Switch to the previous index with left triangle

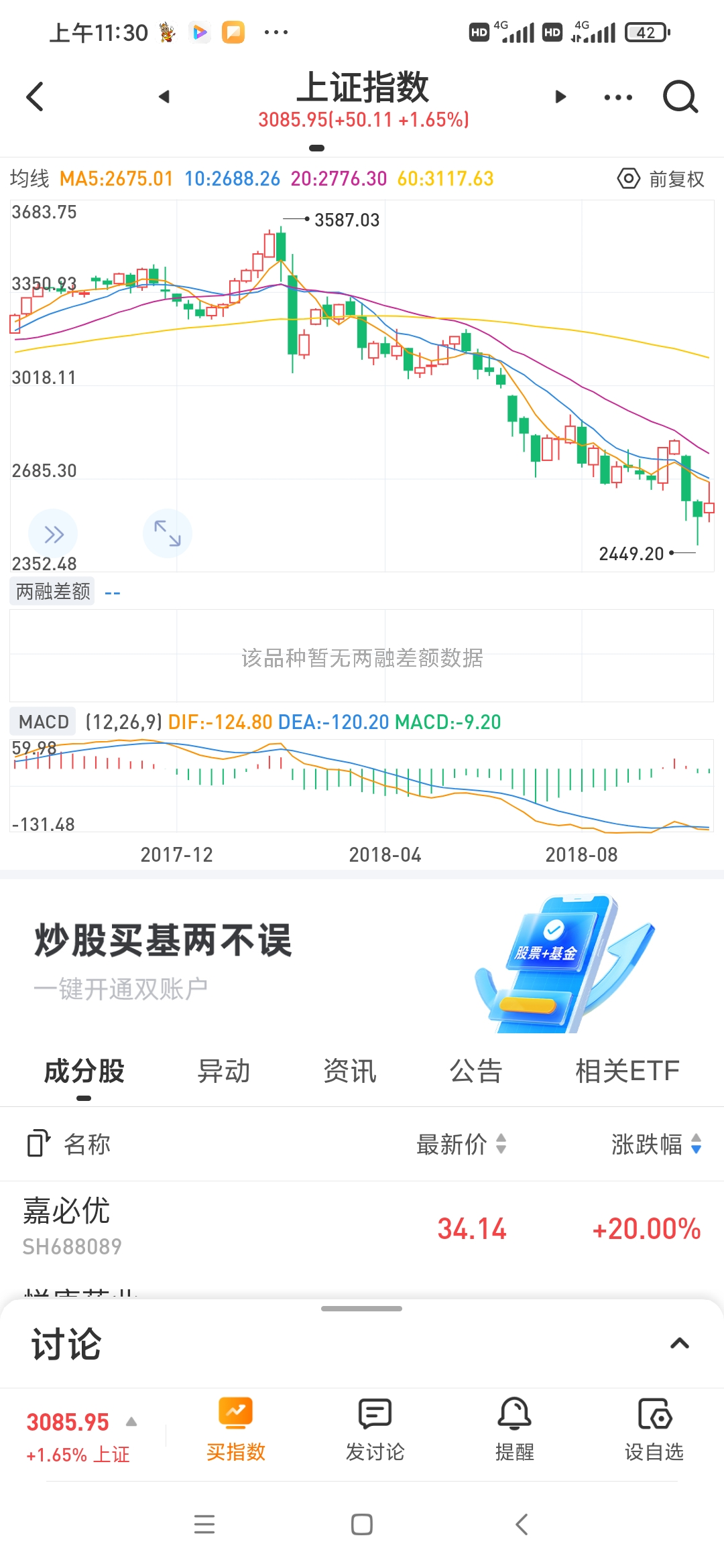164,97
